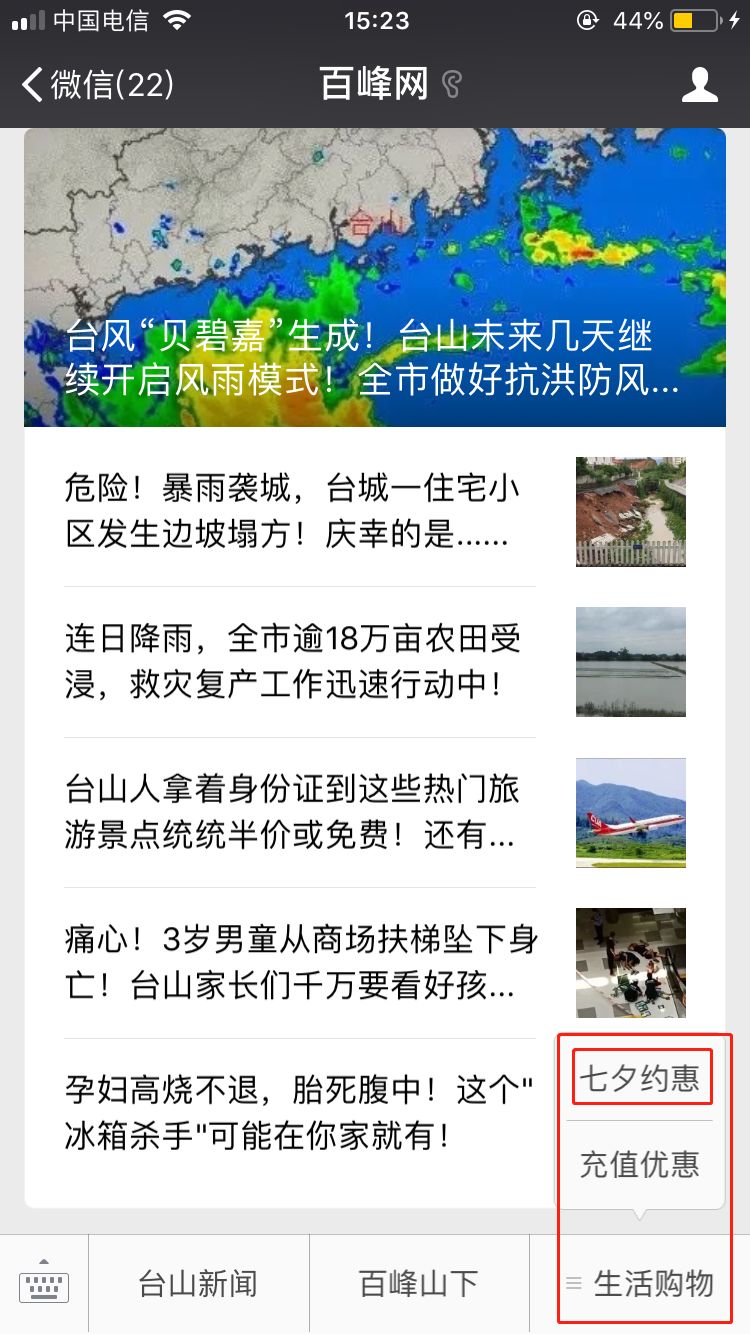Image resolution: width=750 pixels, height=1334 pixels.
Task: Tap the back chevron to return to 微信
Action: tap(33, 85)
